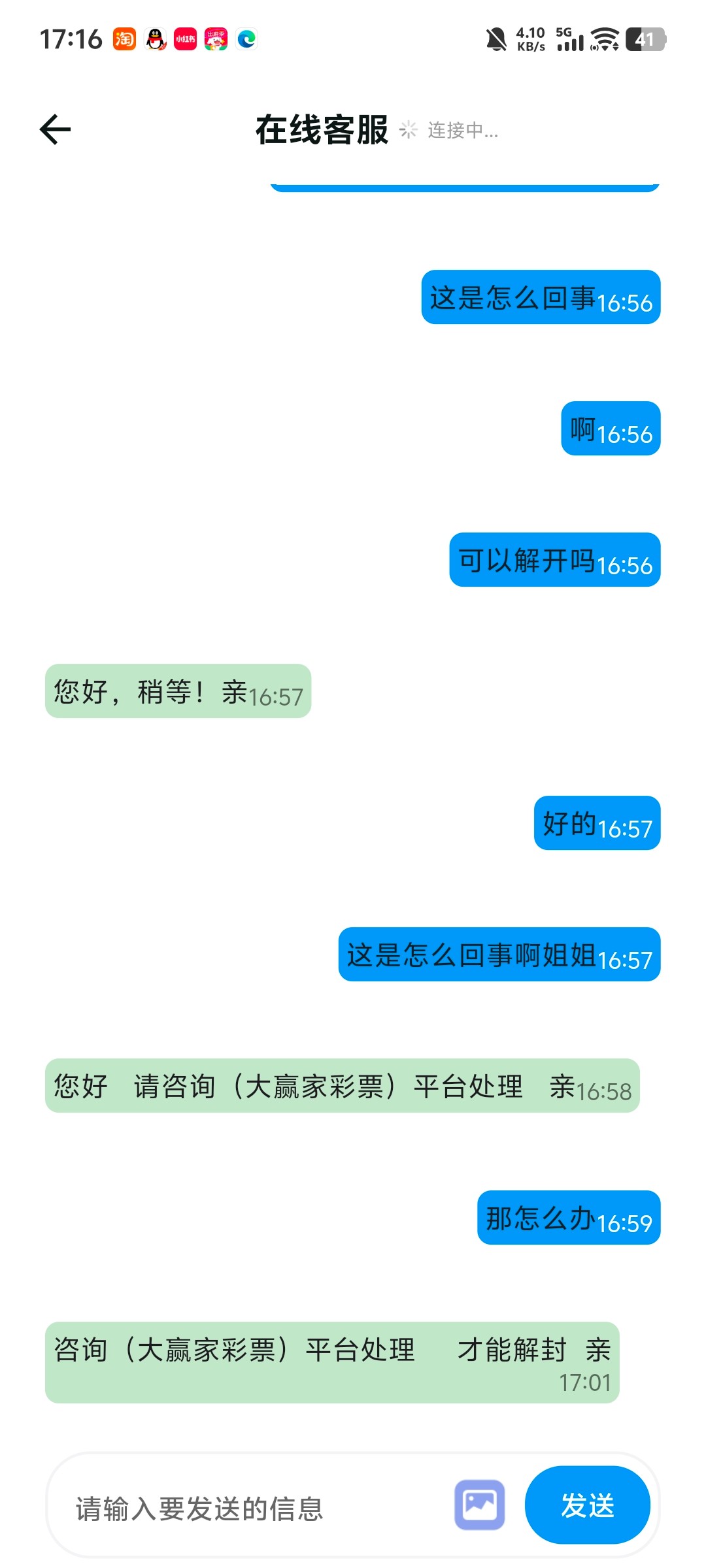Go back from the 在线客服 chat
Screen dimensions: 706x1568
56,129
